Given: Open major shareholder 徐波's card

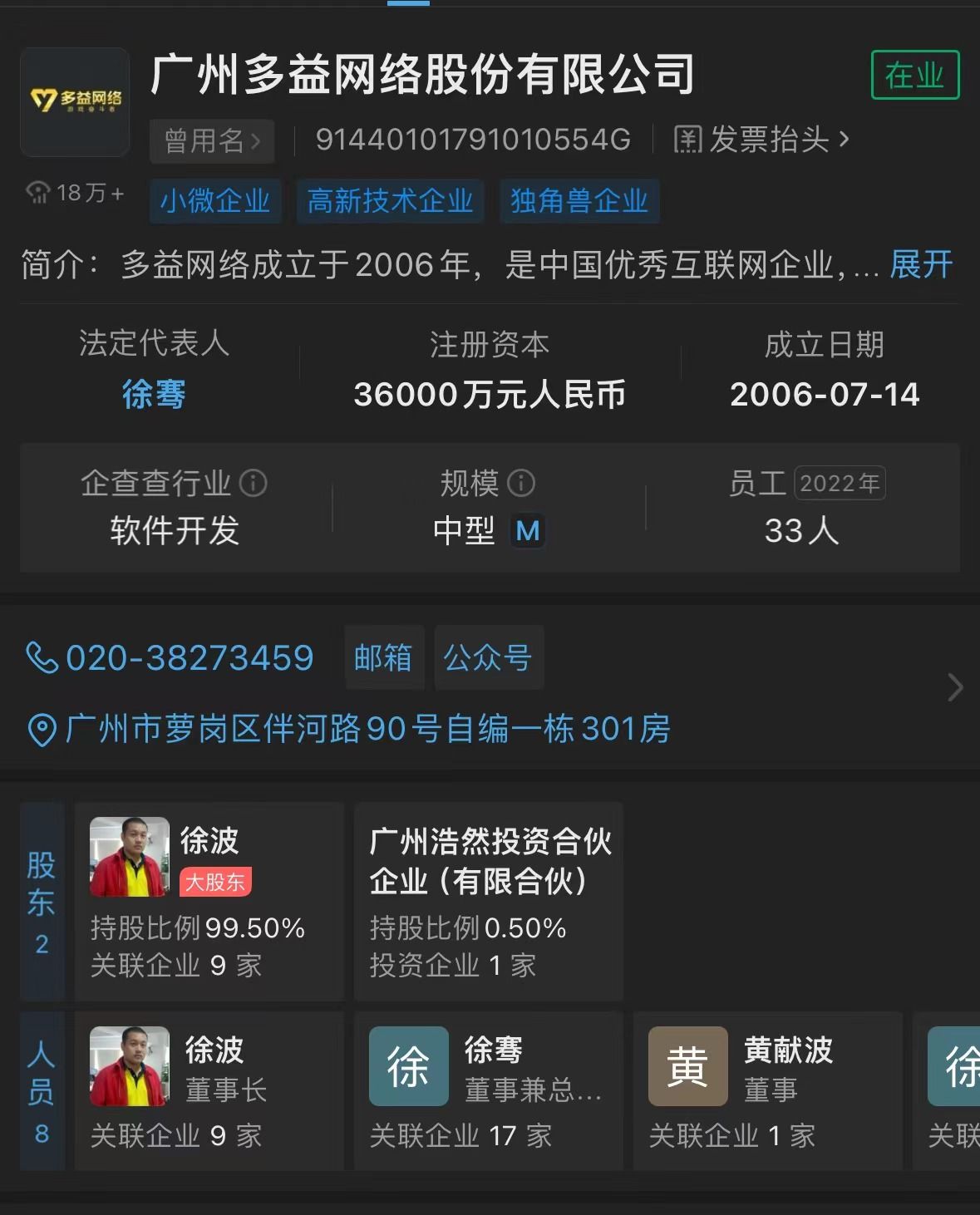Looking at the screenshot, I should 209,902.
